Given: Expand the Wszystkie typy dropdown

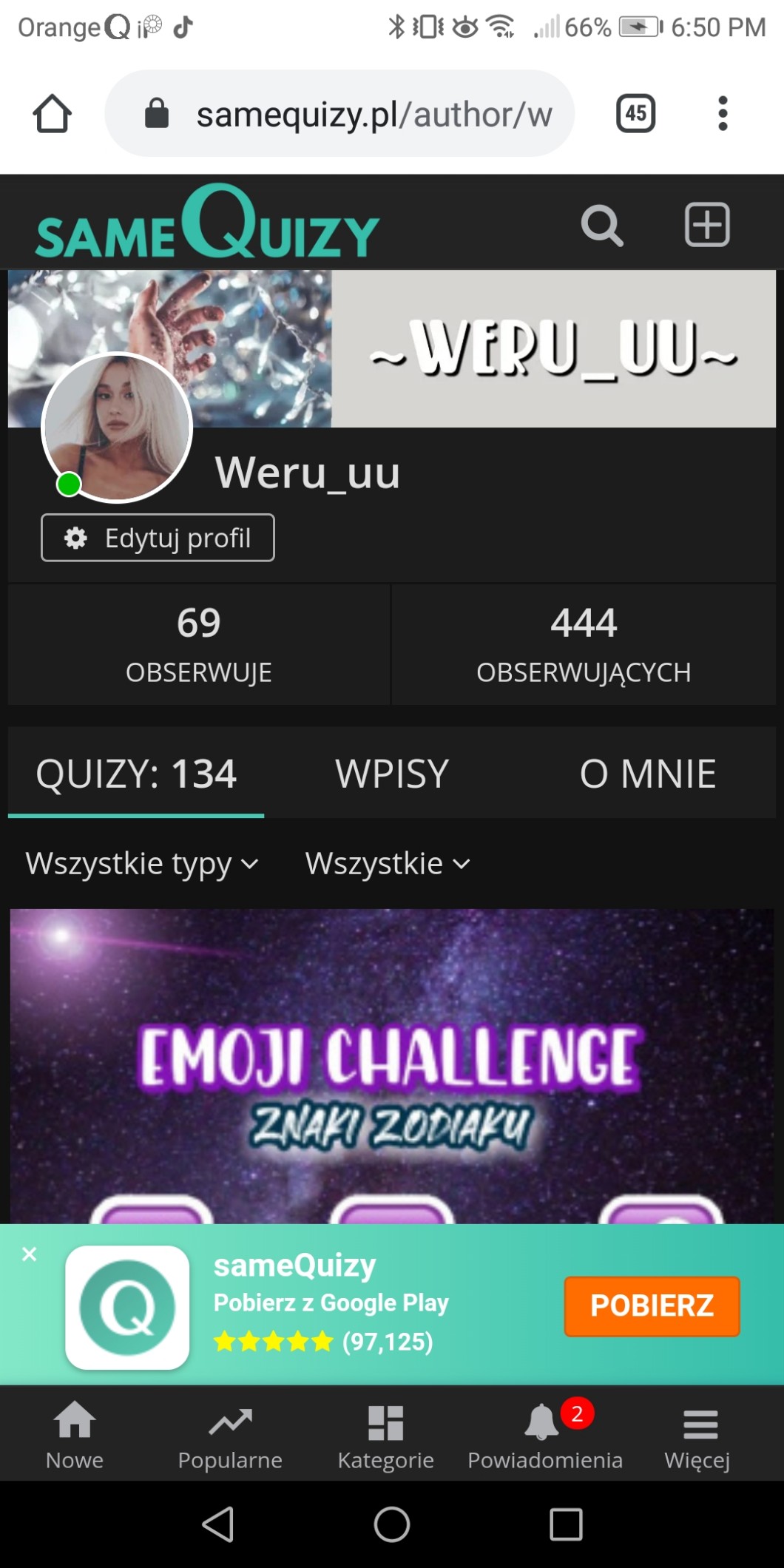Looking at the screenshot, I should (x=142, y=863).
